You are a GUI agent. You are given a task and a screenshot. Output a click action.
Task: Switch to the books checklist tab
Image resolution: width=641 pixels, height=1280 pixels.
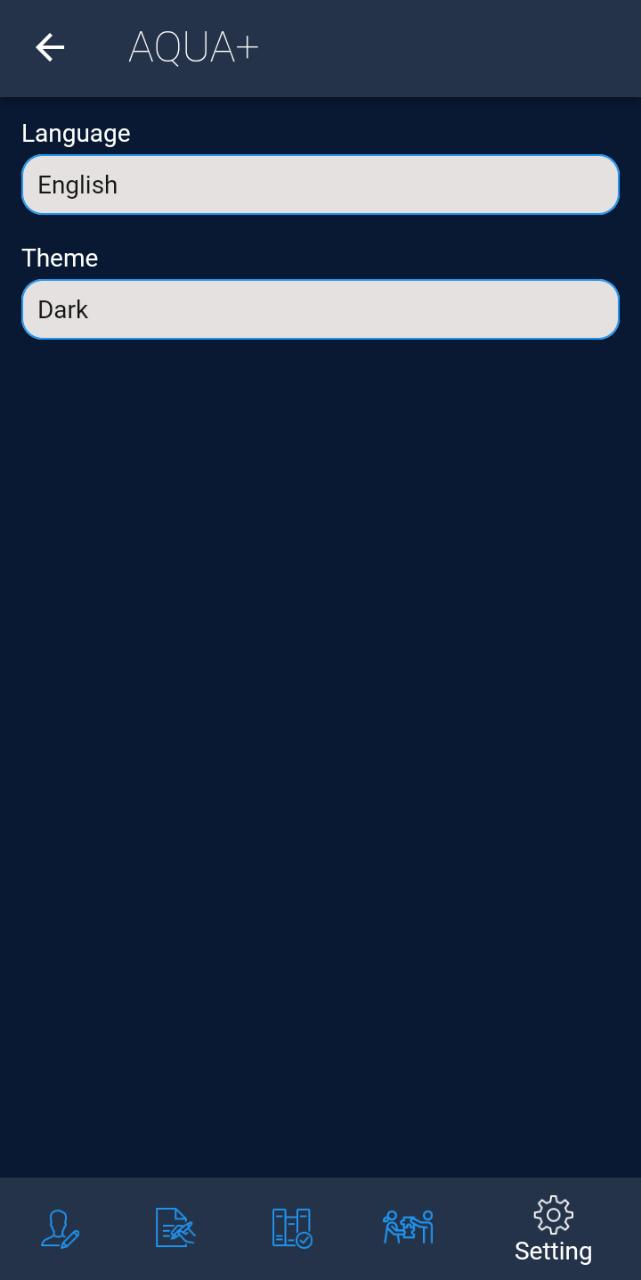tap(292, 1228)
